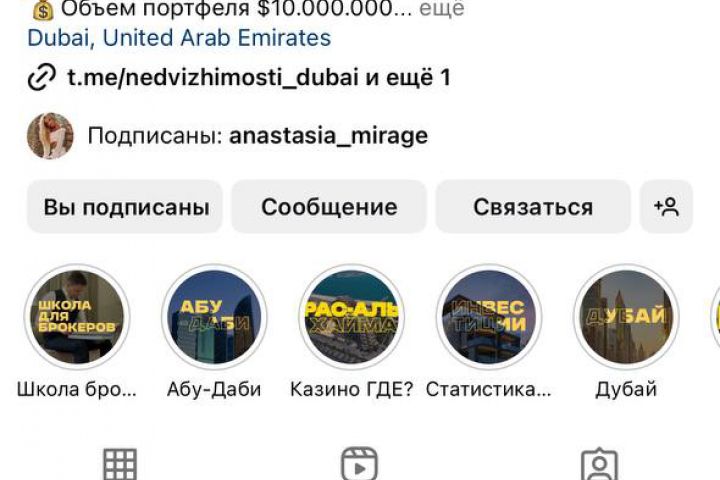The image size is (720, 480).
Task: Open the "Абу-Даби" story highlight
Action: (x=214, y=317)
